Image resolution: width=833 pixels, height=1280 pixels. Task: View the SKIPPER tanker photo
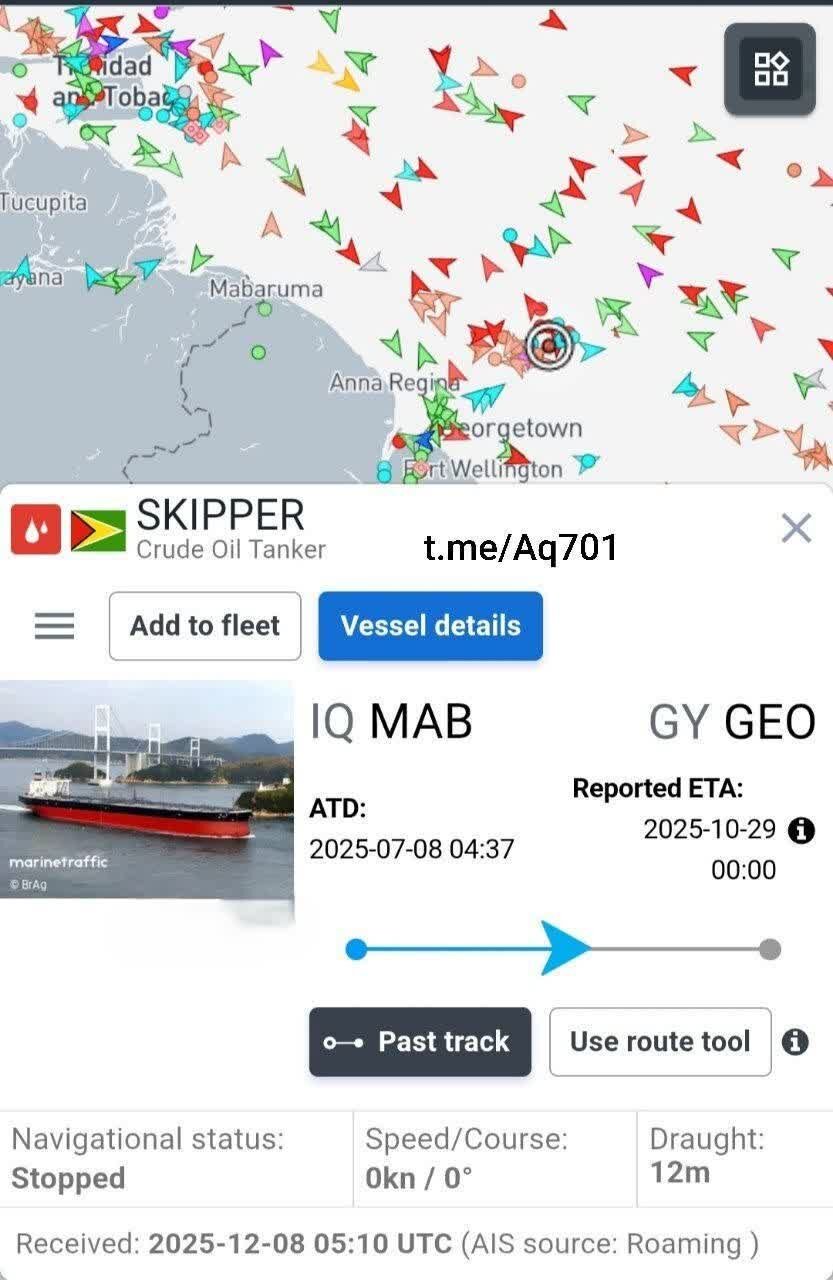(147, 790)
